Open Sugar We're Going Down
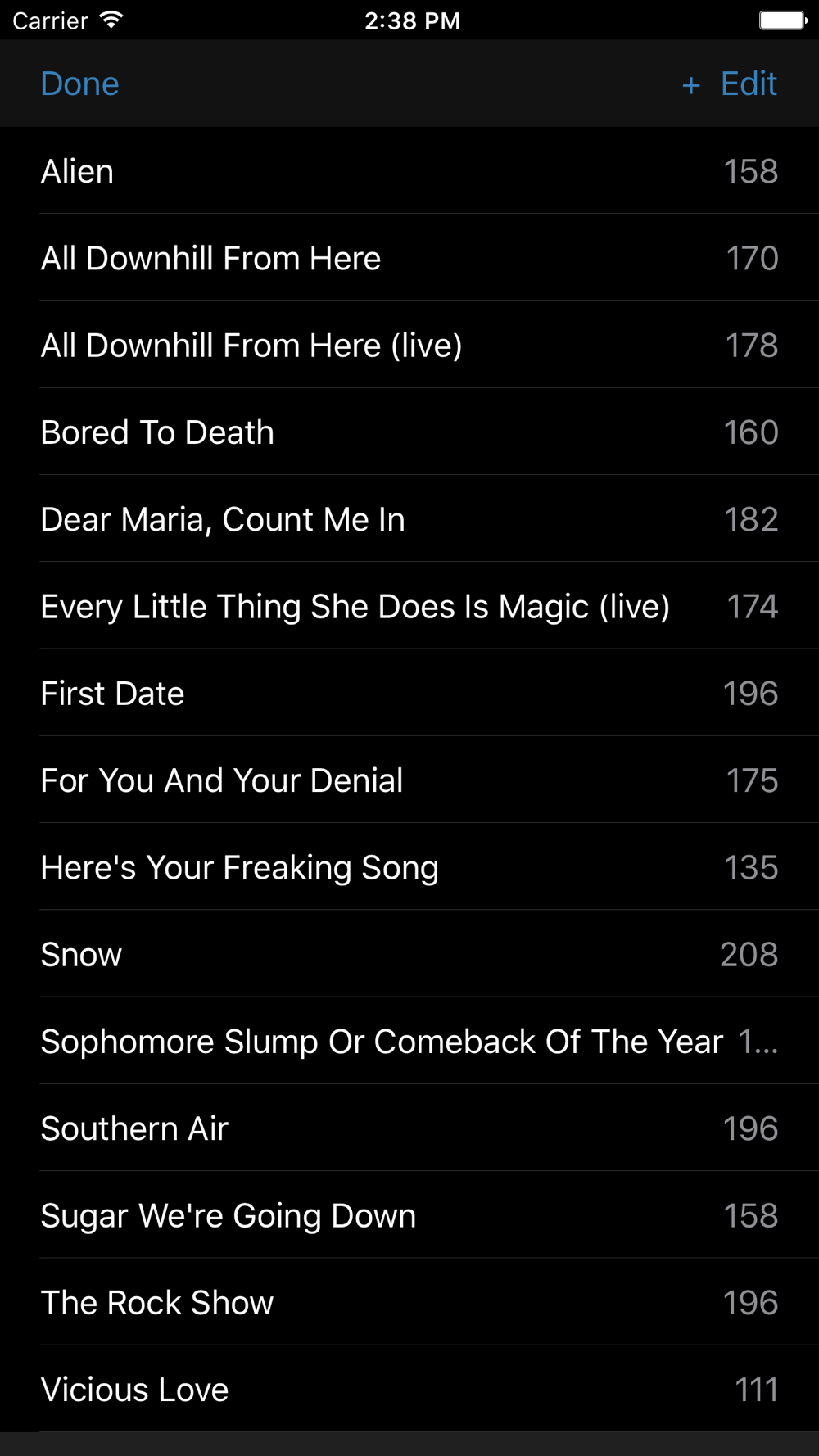 pyautogui.click(x=409, y=1214)
